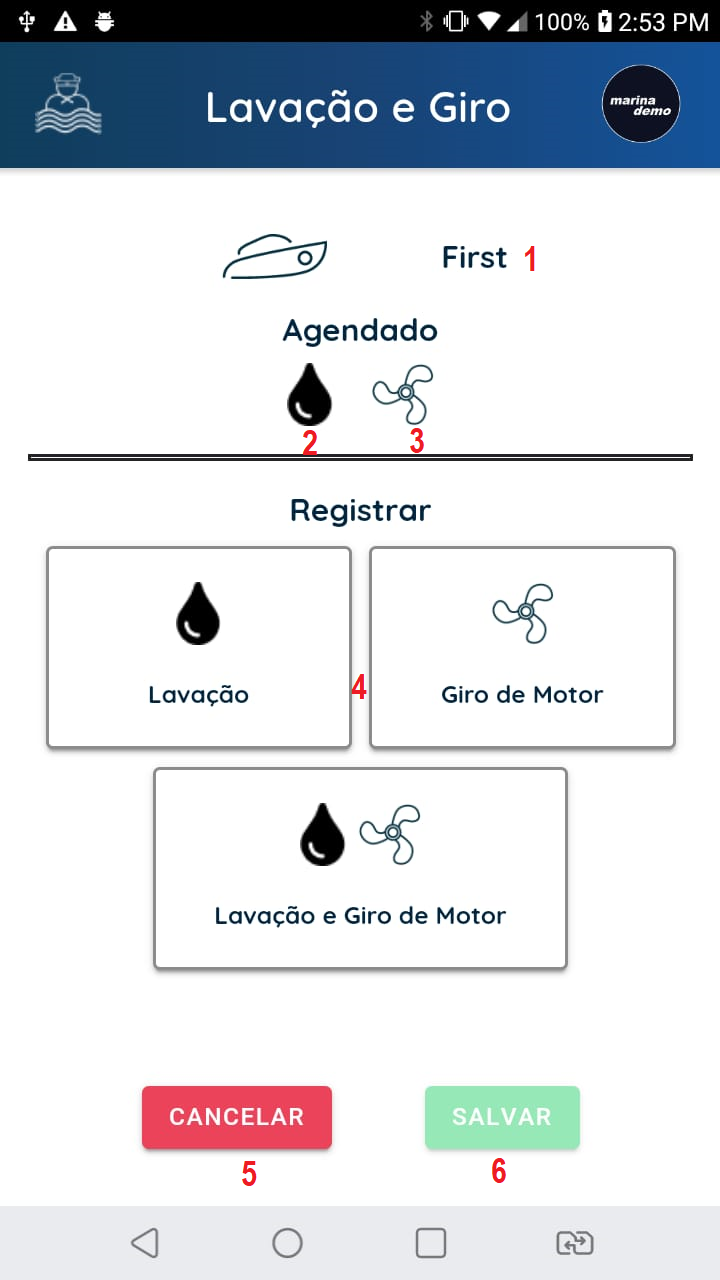Go to the home screen
Viewport: 720px width, 1280px height.
pos(288,1242)
